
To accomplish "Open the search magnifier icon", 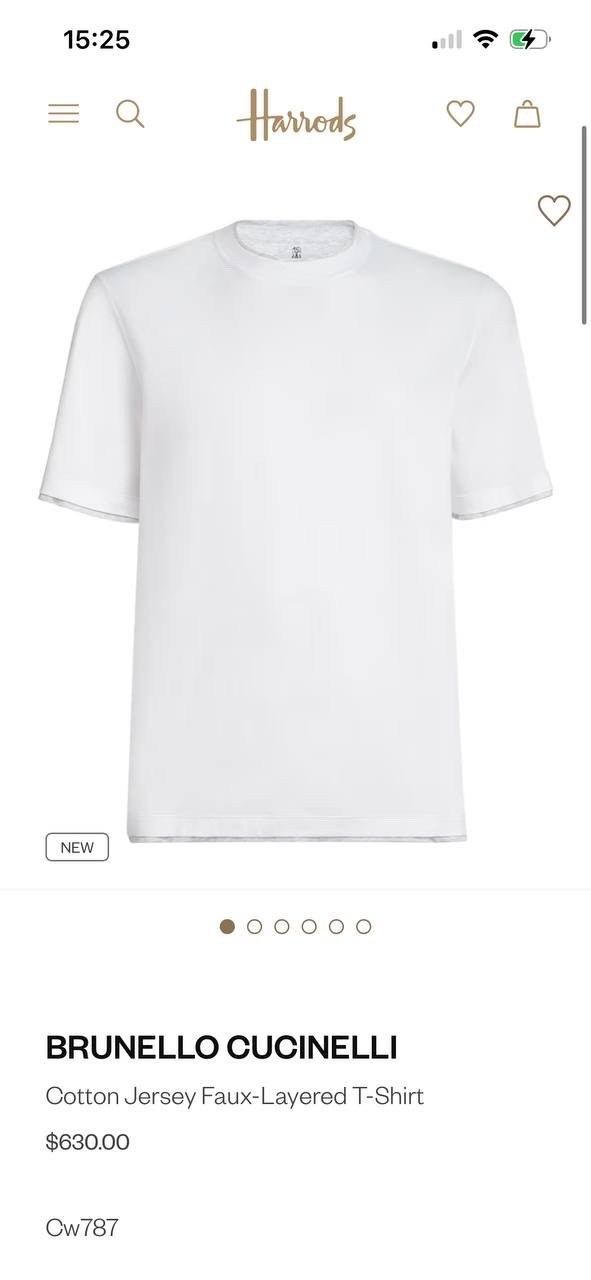I will [130, 114].
